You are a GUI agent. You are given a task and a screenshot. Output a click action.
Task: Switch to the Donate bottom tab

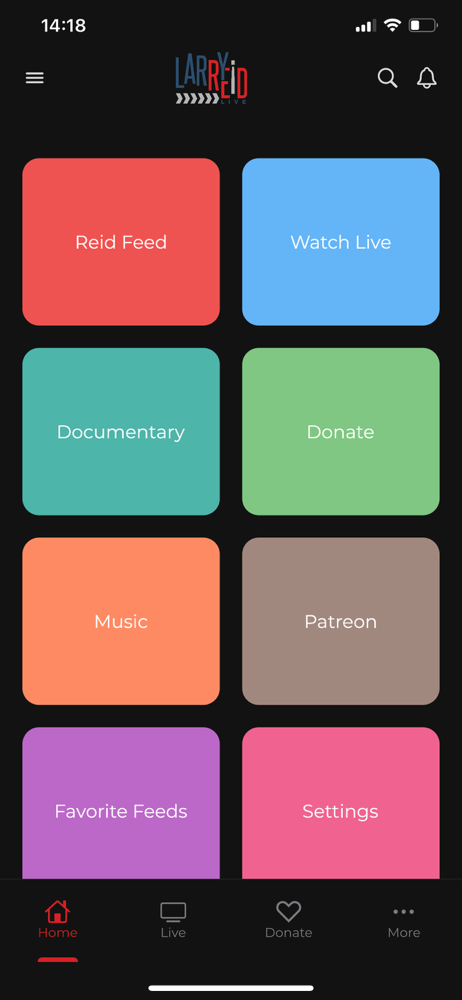[x=288, y=920]
